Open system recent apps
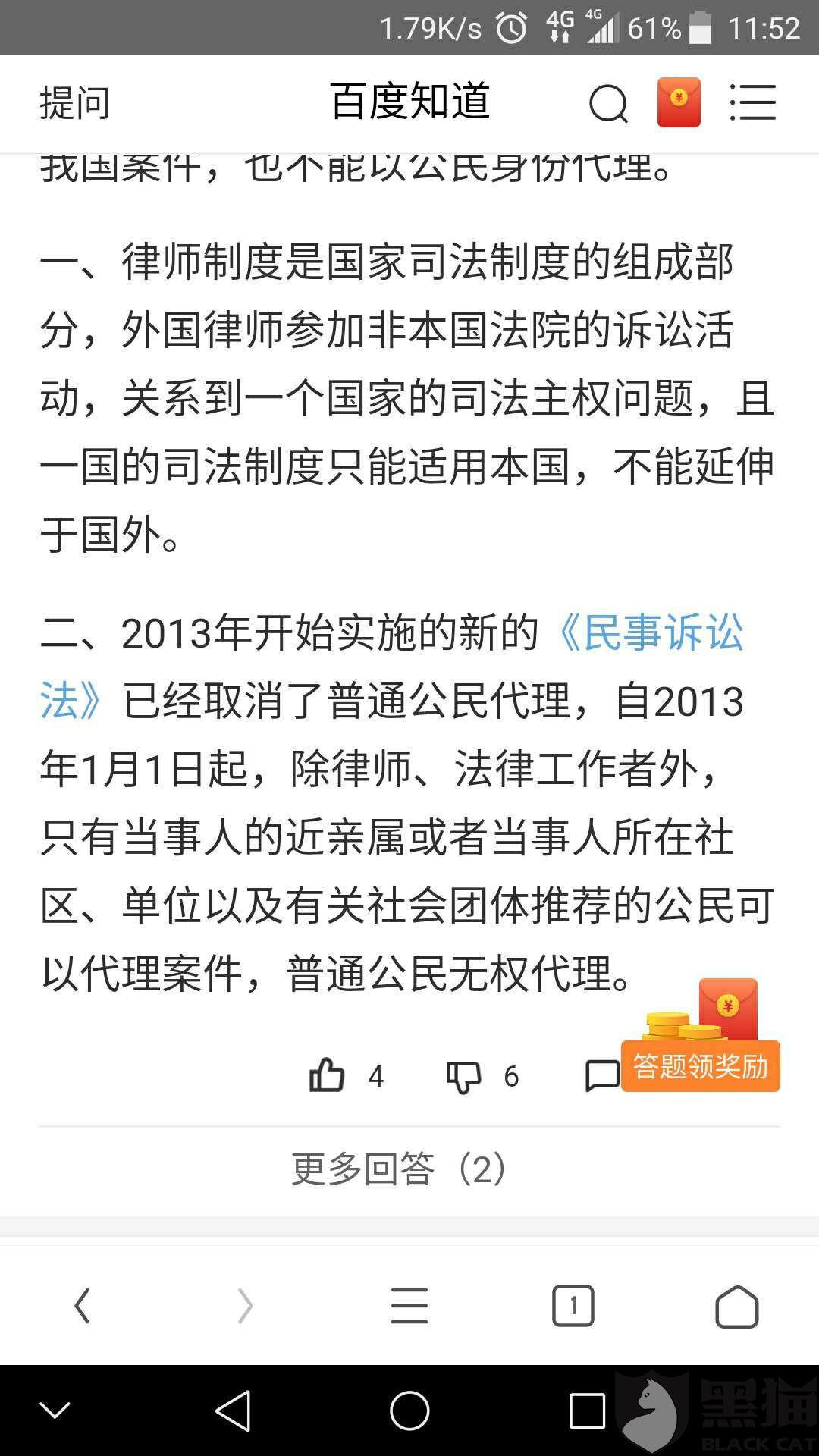 point(587,1411)
